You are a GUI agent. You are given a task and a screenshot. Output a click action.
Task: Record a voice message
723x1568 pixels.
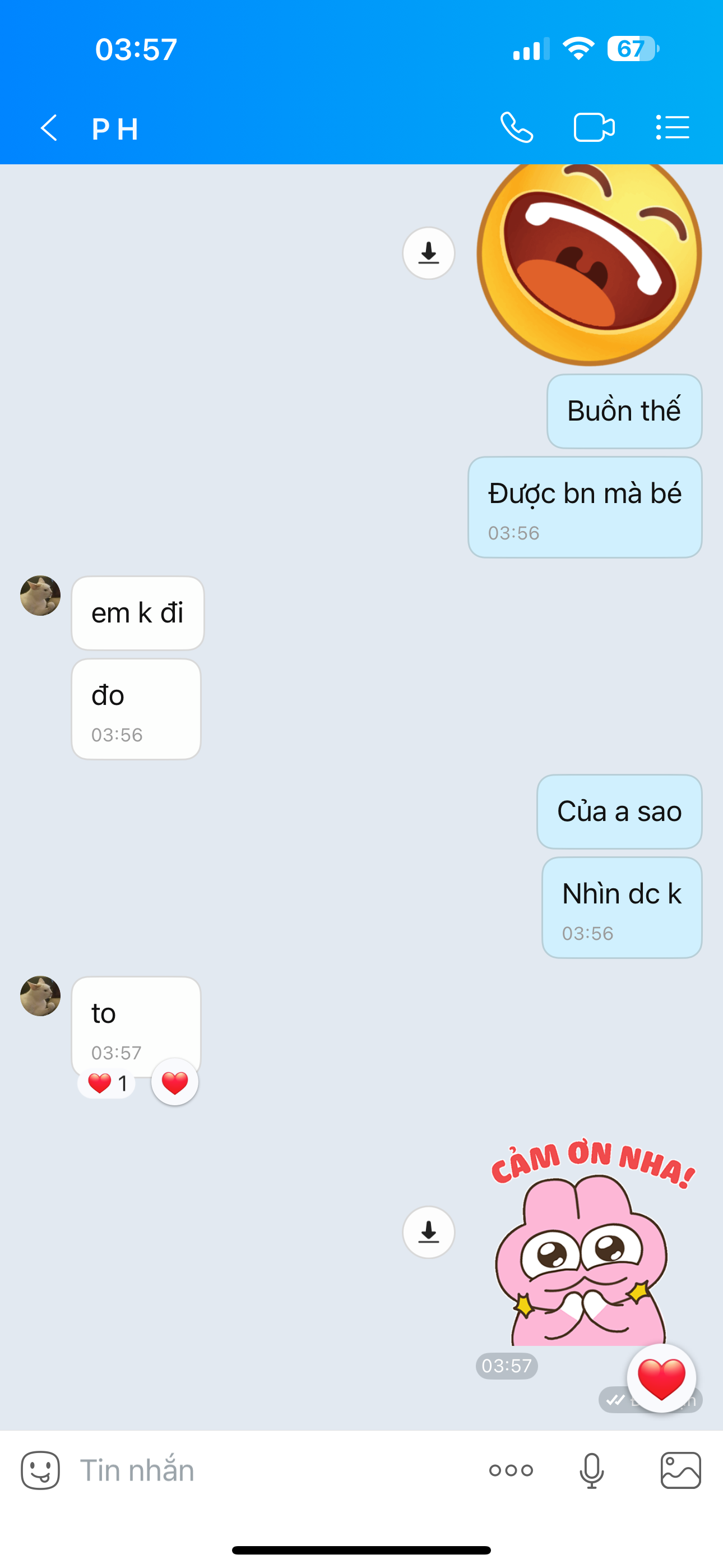click(x=591, y=1470)
